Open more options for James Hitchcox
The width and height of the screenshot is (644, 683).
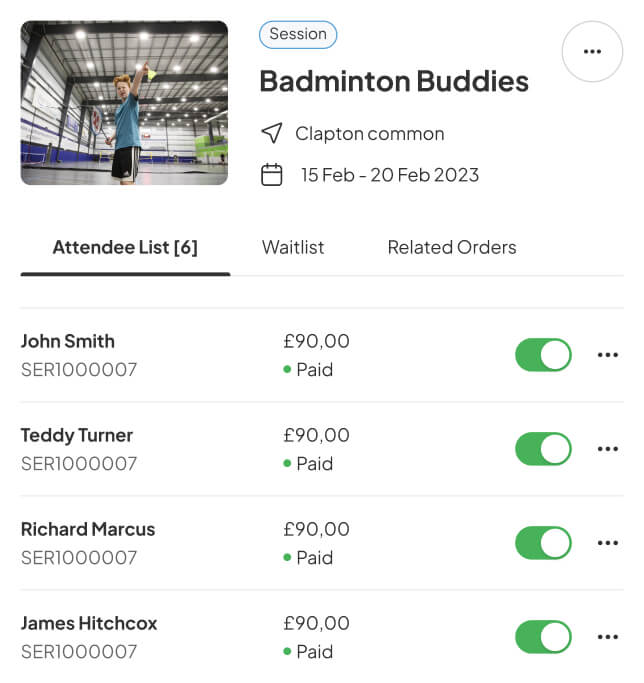pos(607,637)
